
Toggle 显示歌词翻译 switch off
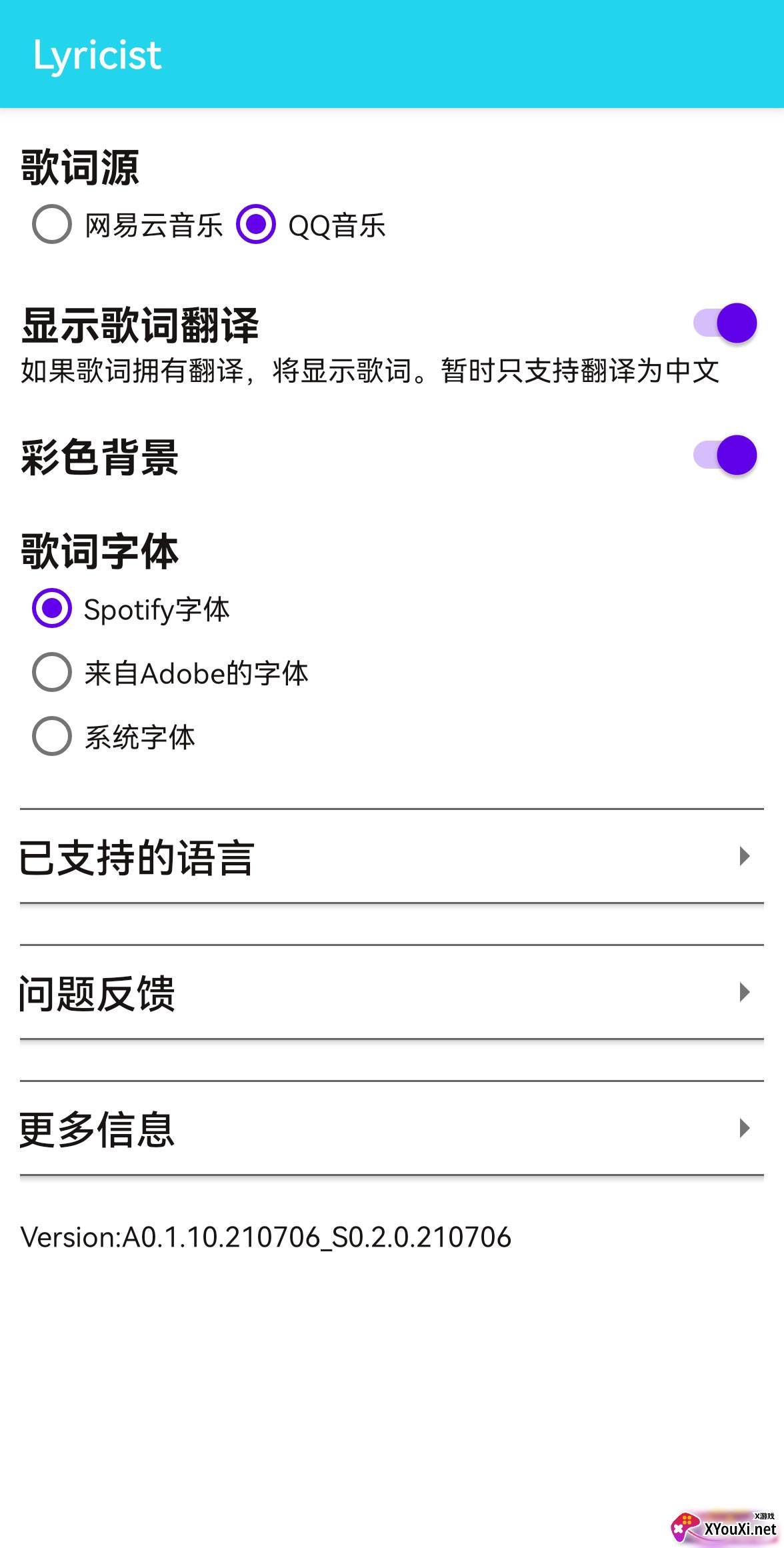pos(725,323)
